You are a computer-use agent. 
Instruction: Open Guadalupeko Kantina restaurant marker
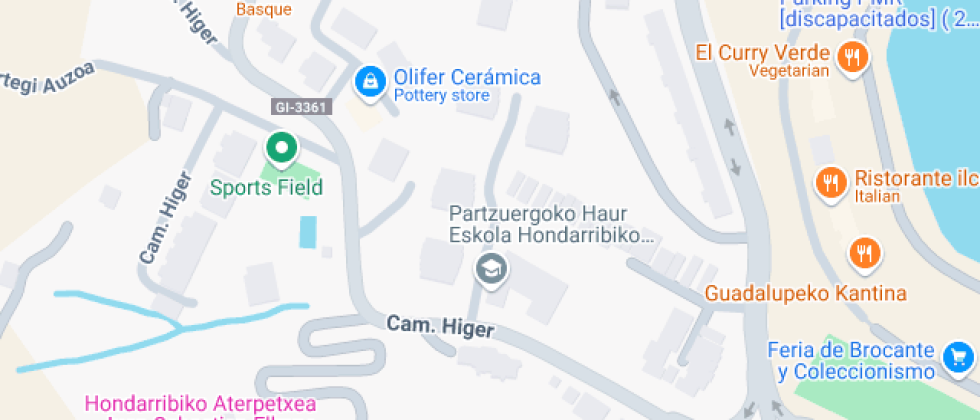click(865, 255)
